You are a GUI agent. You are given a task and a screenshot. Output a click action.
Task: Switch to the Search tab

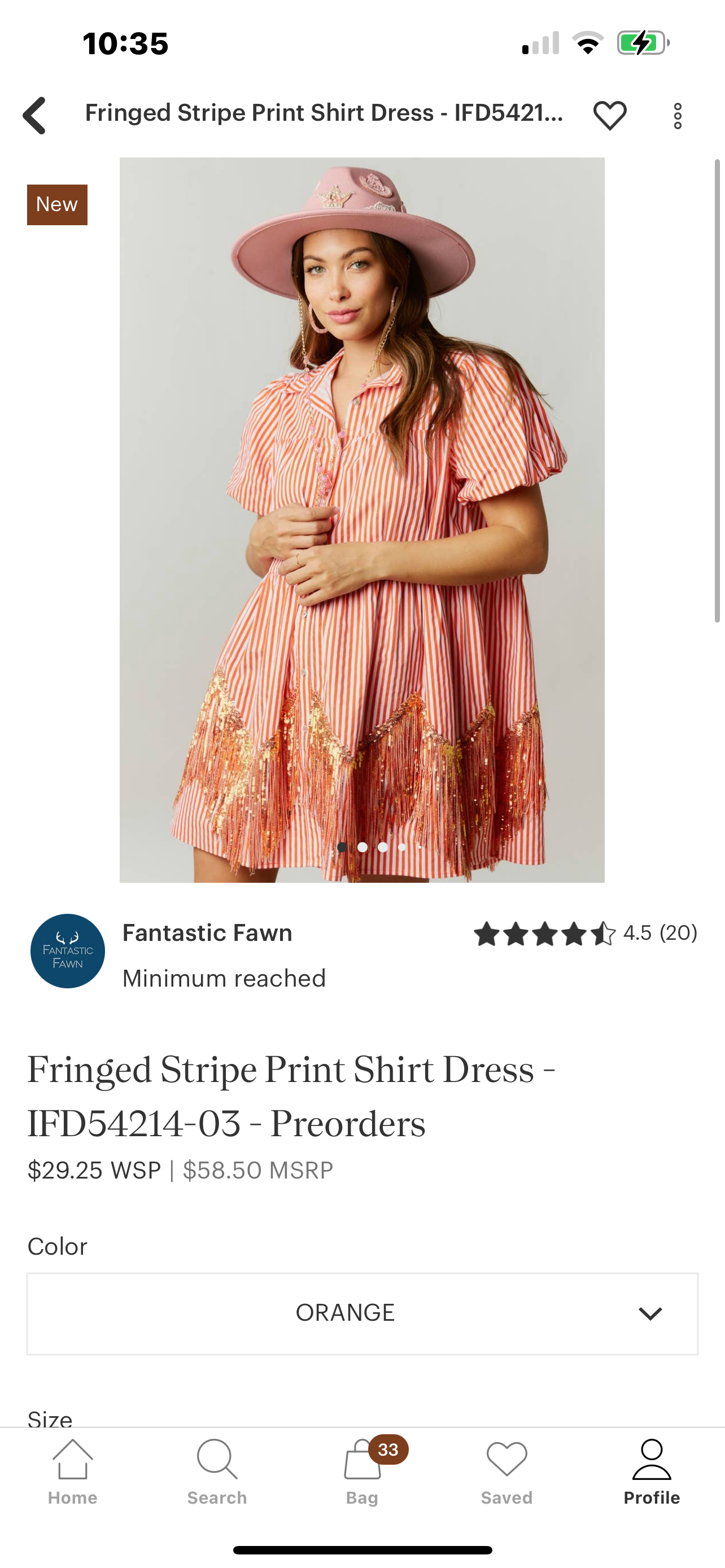tap(217, 1472)
